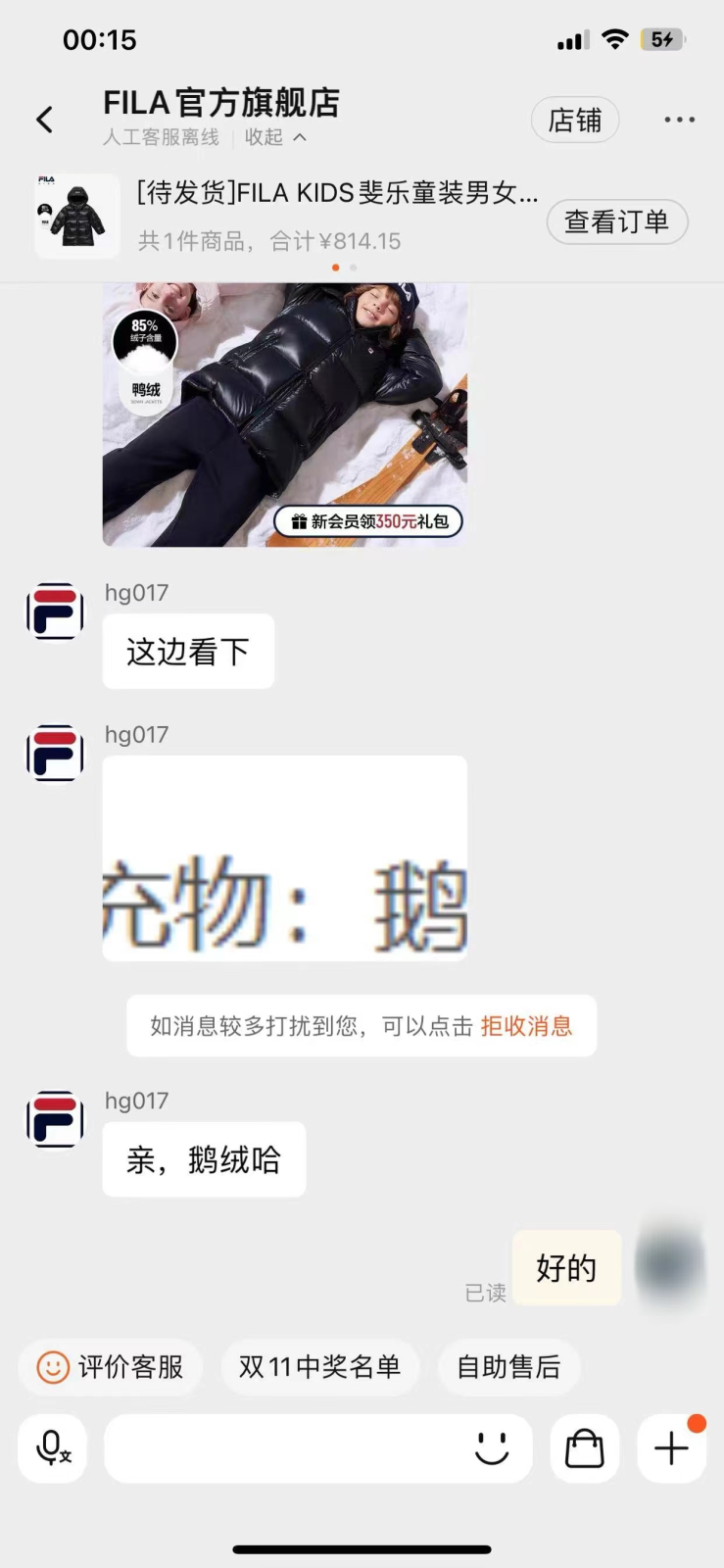The height and width of the screenshot is (1568, 724).
Task: Switch to voice input with the microphone icon
Action: tap(53, 1447)
